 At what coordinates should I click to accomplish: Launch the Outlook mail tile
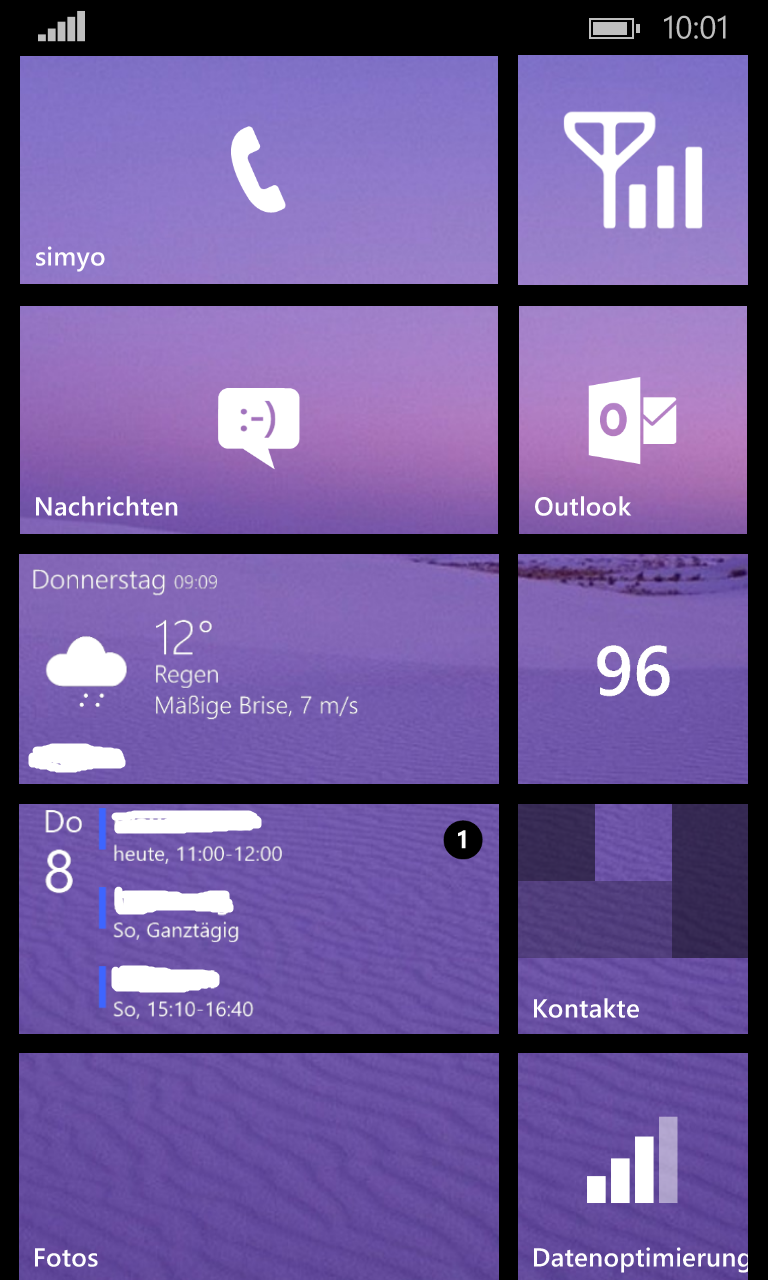[633, 420]
